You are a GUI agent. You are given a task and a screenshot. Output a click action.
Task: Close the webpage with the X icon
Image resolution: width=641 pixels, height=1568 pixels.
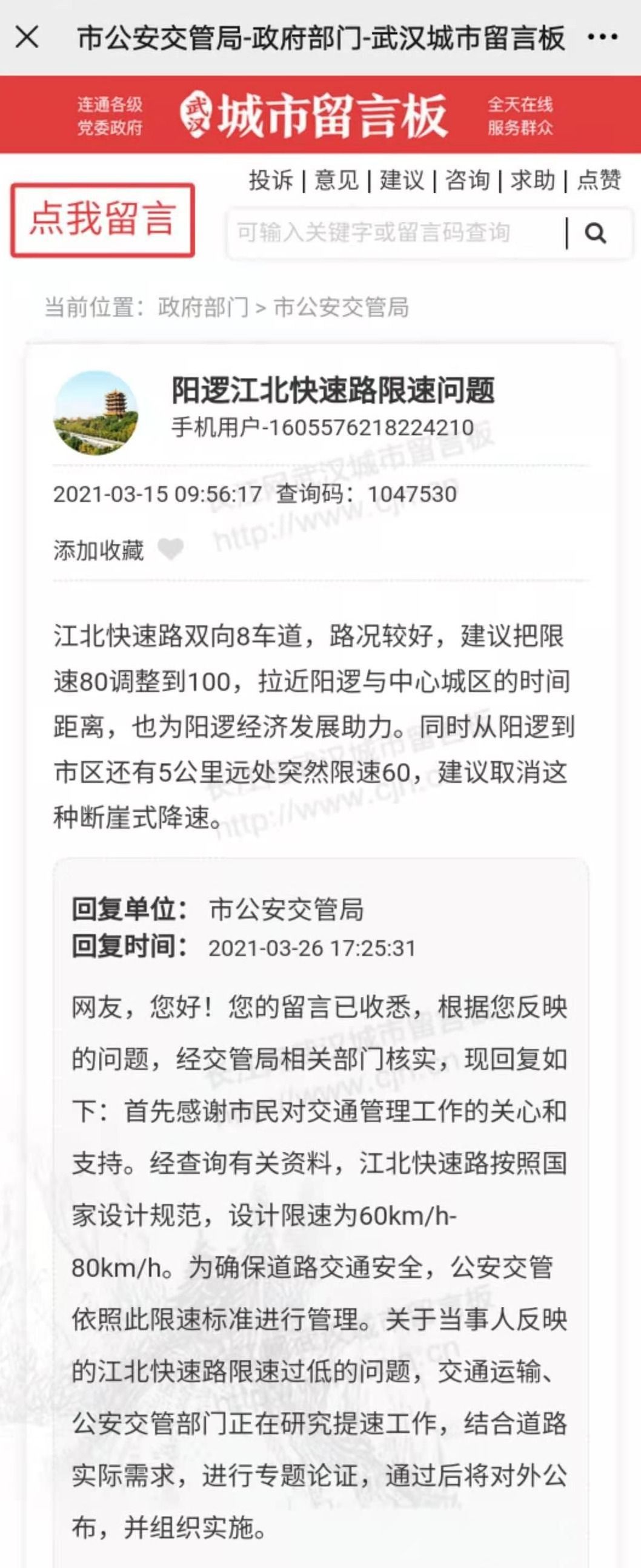[27, 37]
